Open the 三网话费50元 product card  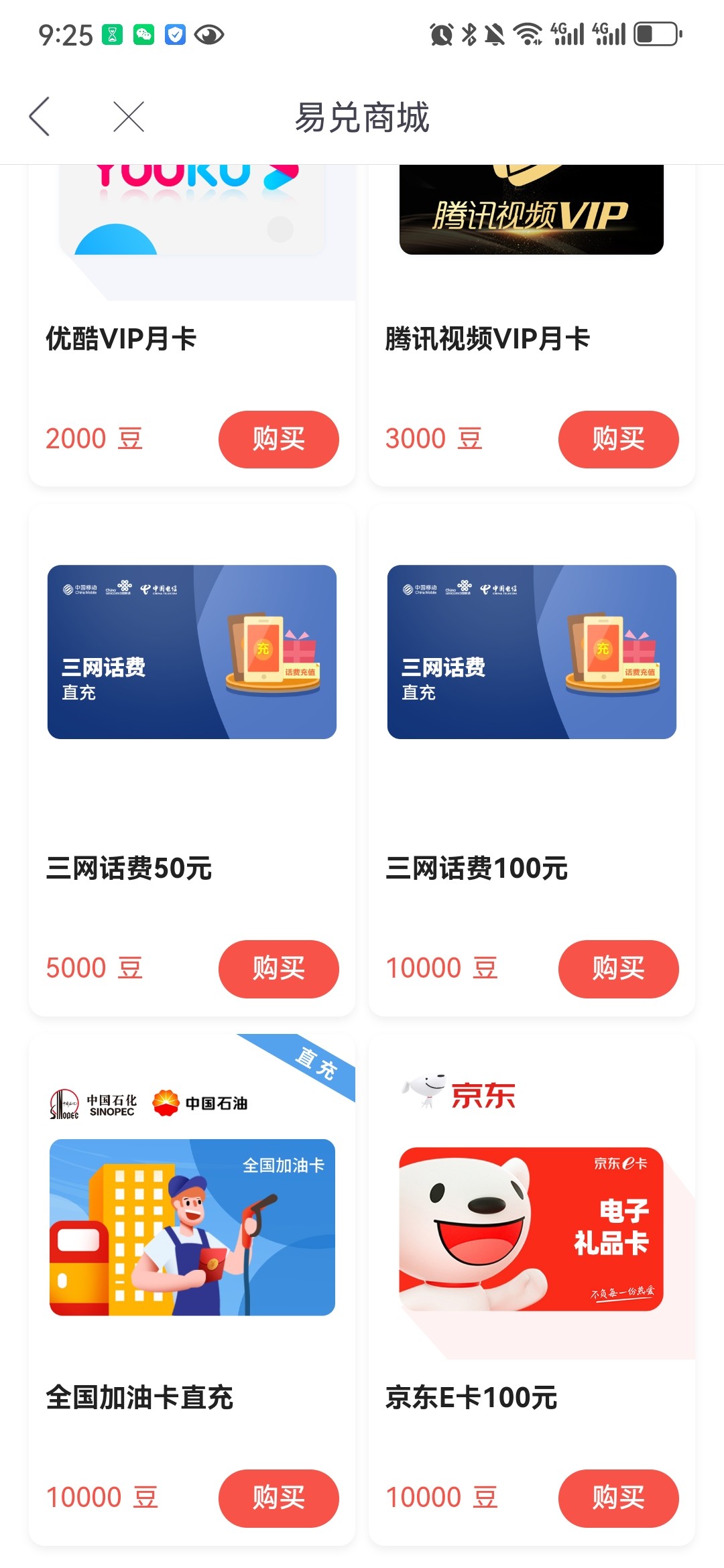coord(192,761)
